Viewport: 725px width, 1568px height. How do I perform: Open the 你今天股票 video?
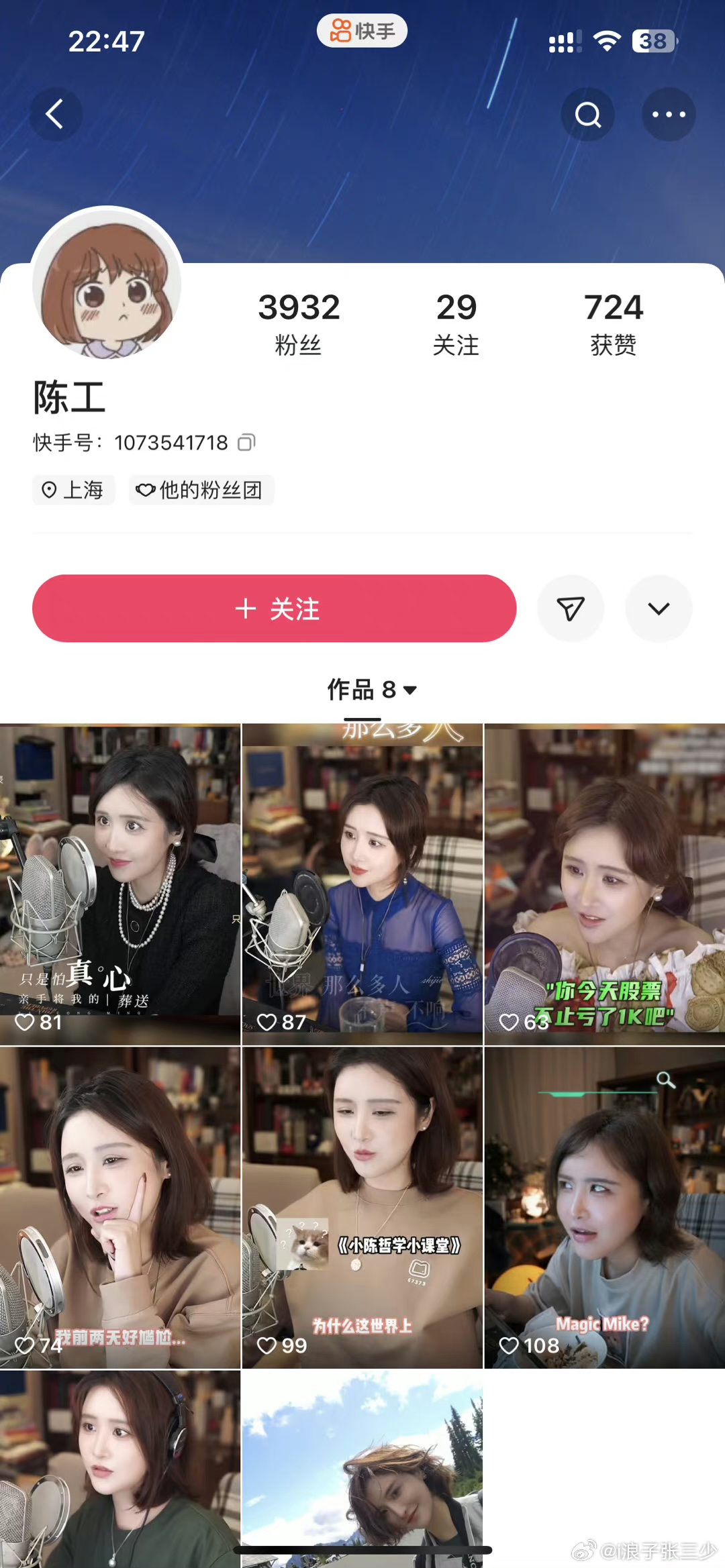(604, 884)
